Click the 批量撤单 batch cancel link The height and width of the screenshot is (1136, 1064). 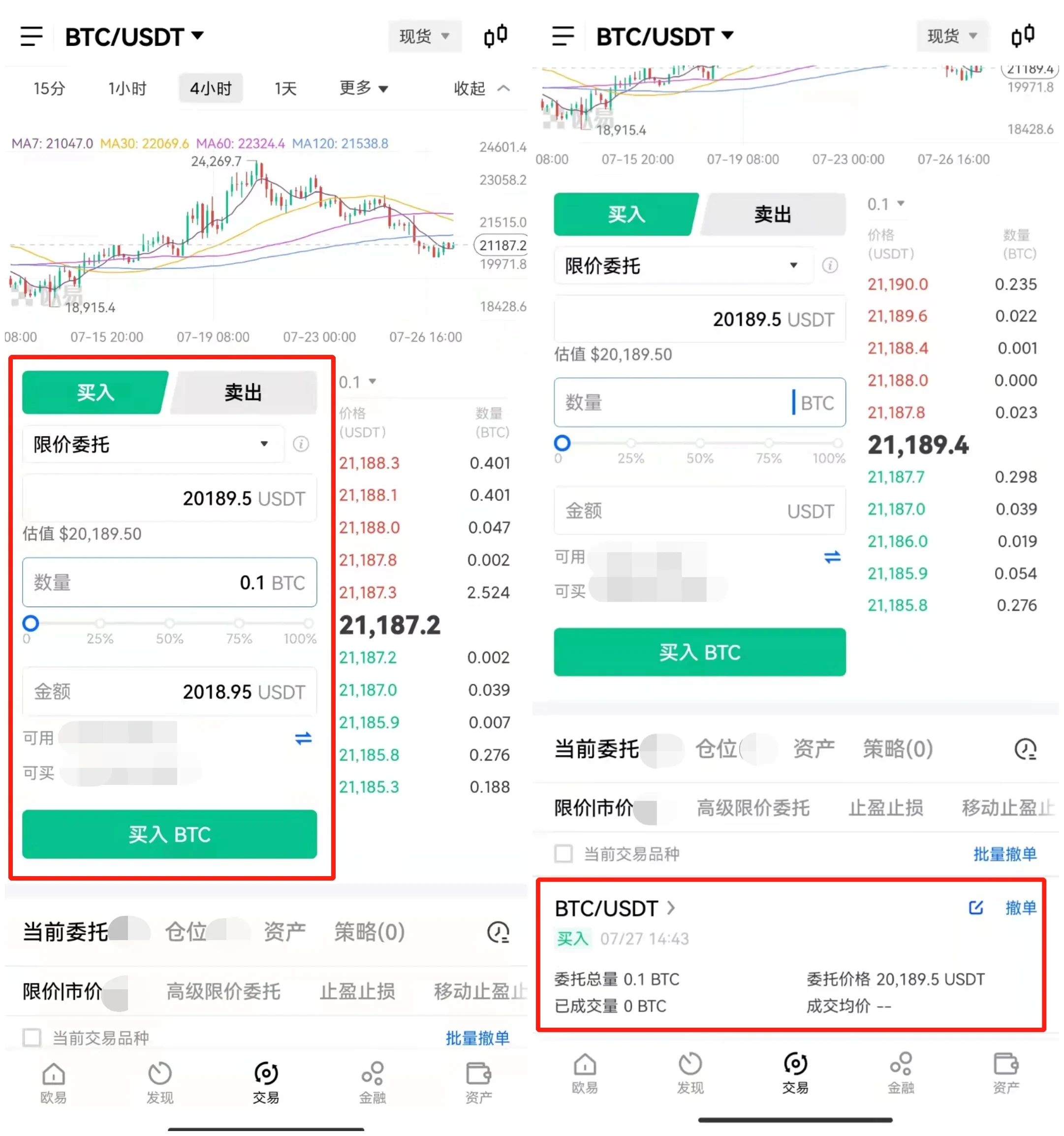coord(476,1038)
